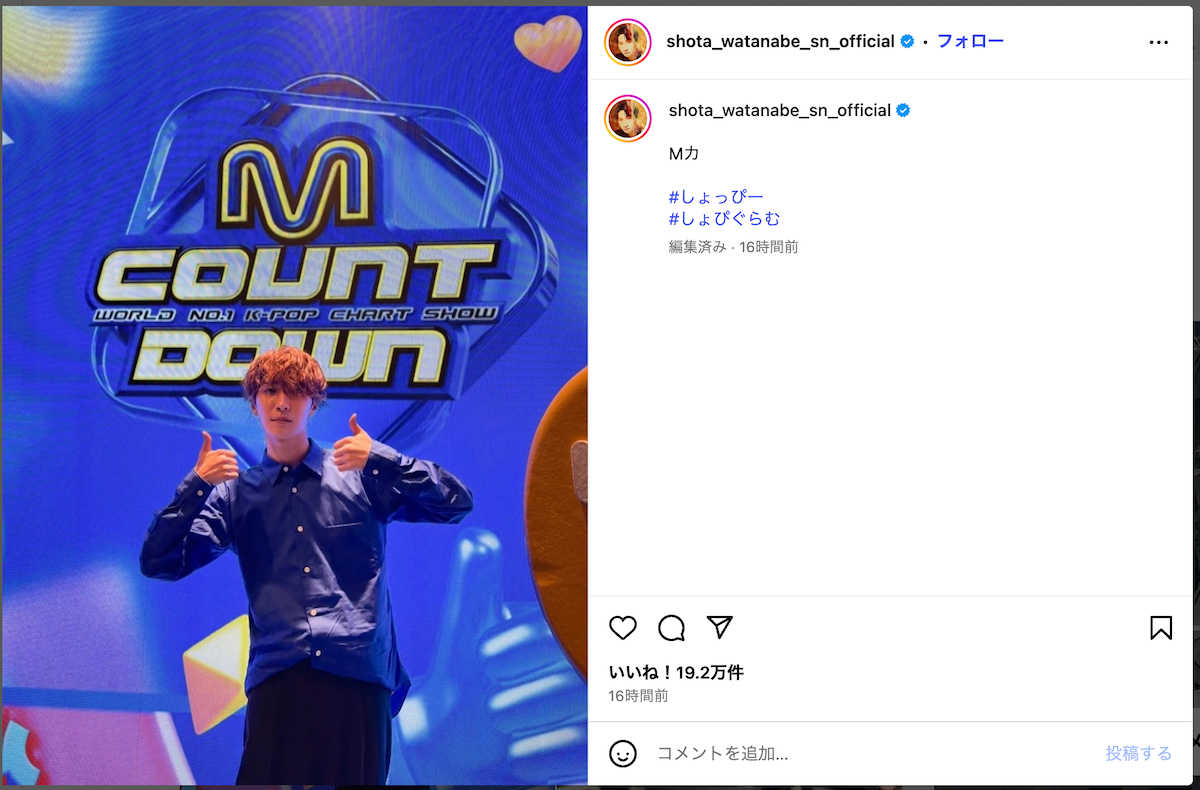Open the hashtag #しょっぴー

click(715, 197)
